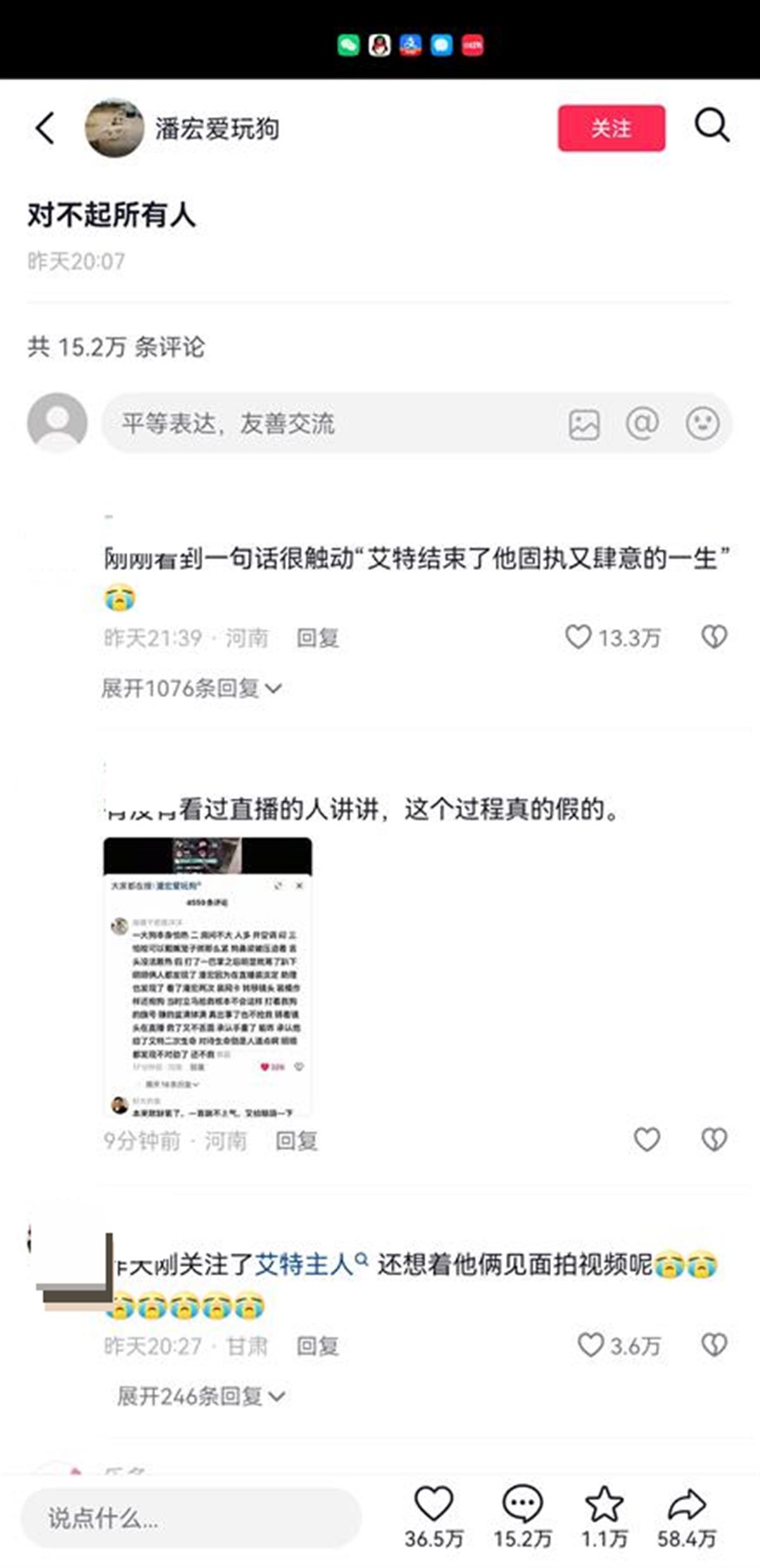Tap the 说点什么... input at bottom
The width and height of the screenshot is (760, 1568).
click(x=190, y=1518)
